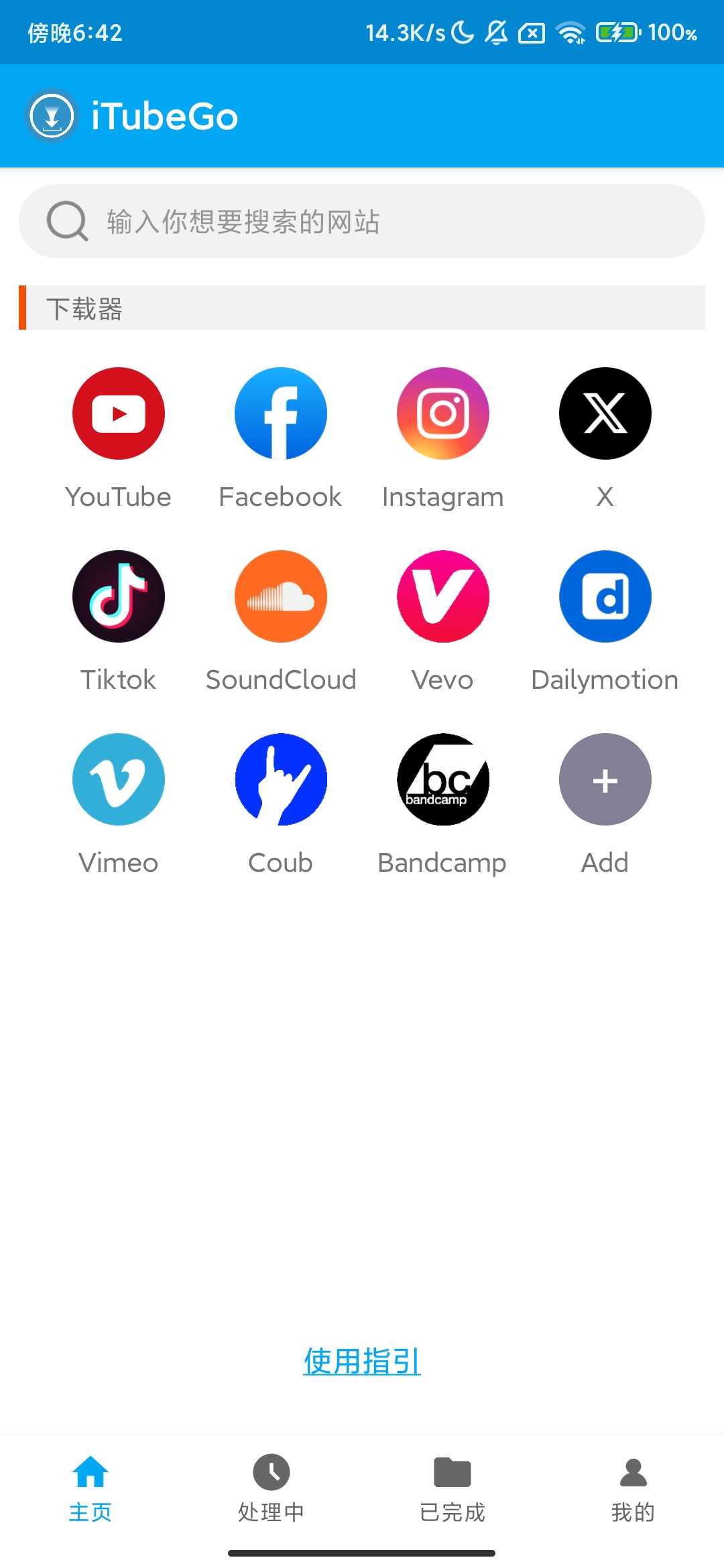Select the Instagram downloader
This screenshot has width=724, height=1568.
(x=443, y=413)
